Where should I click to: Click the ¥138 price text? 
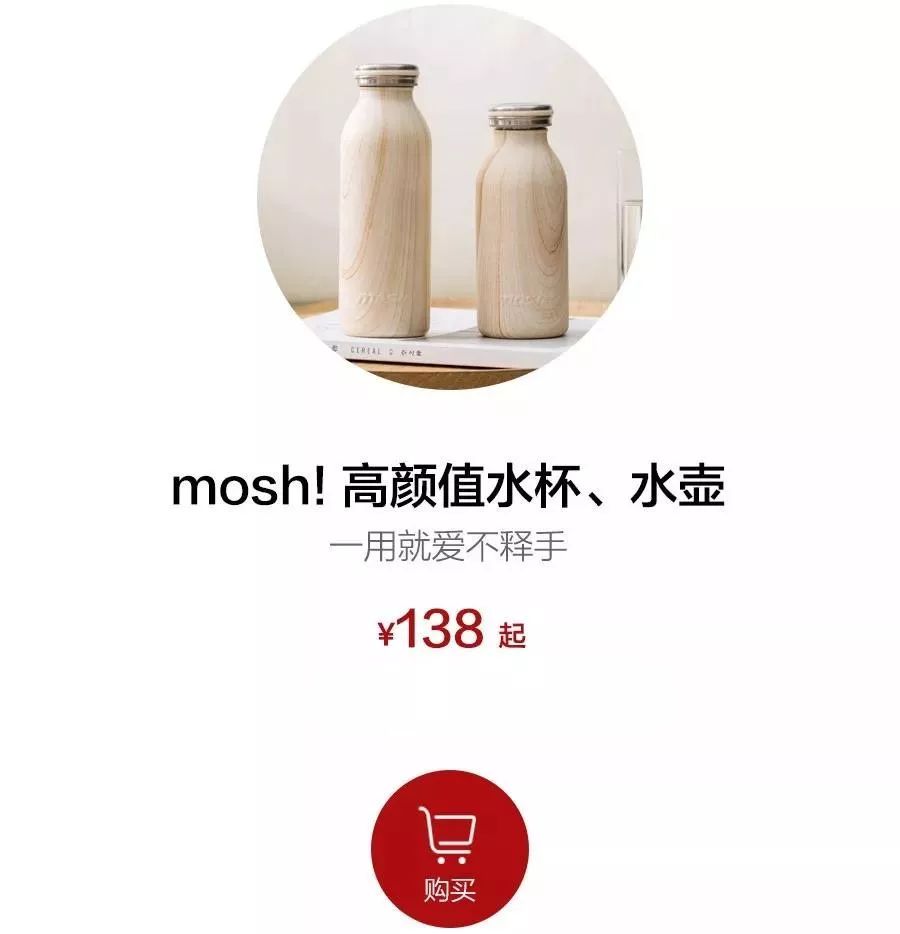tap(430, 629)
